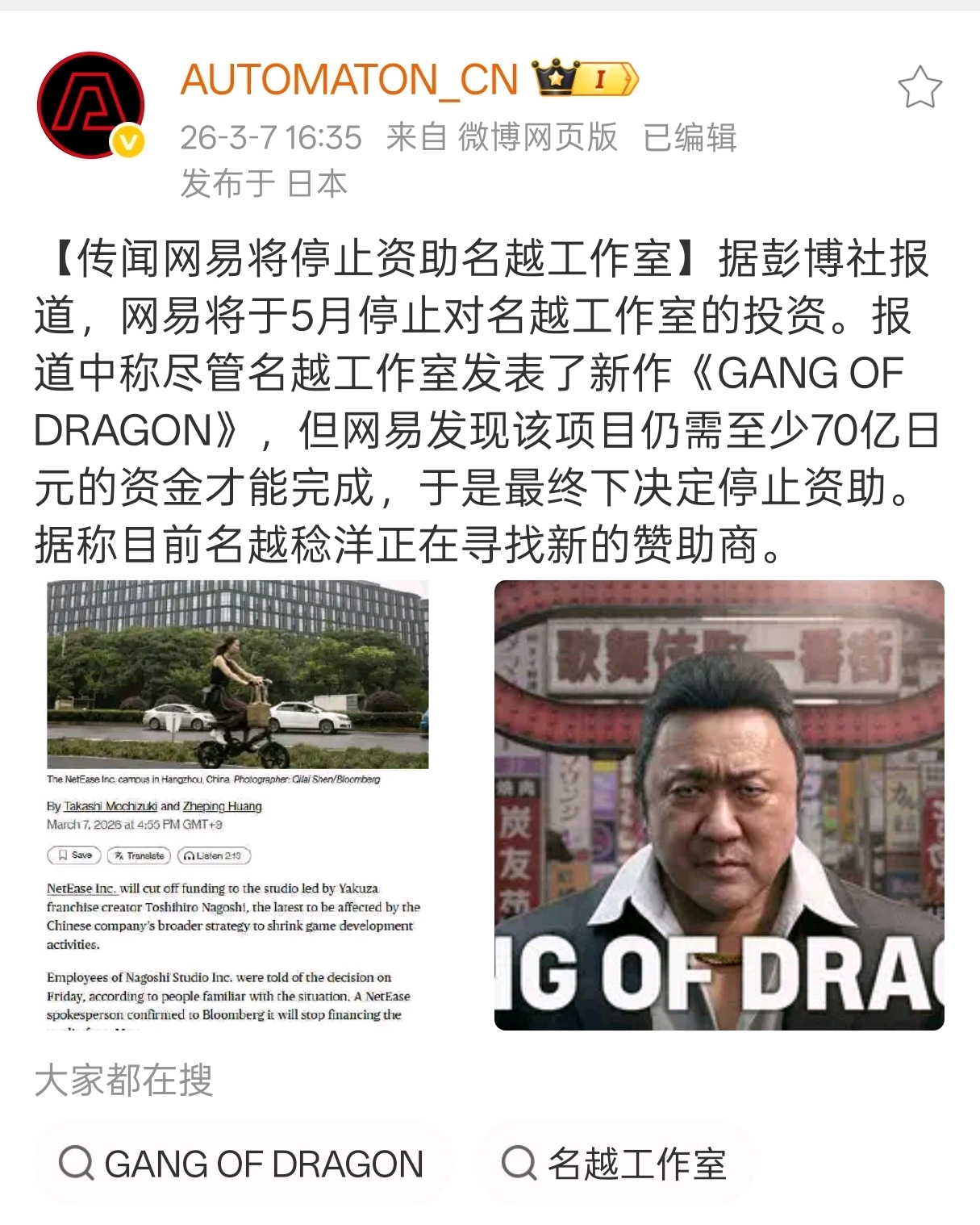
Task: Open the Bloomberg article screenshot image
Action: (238, 805)
